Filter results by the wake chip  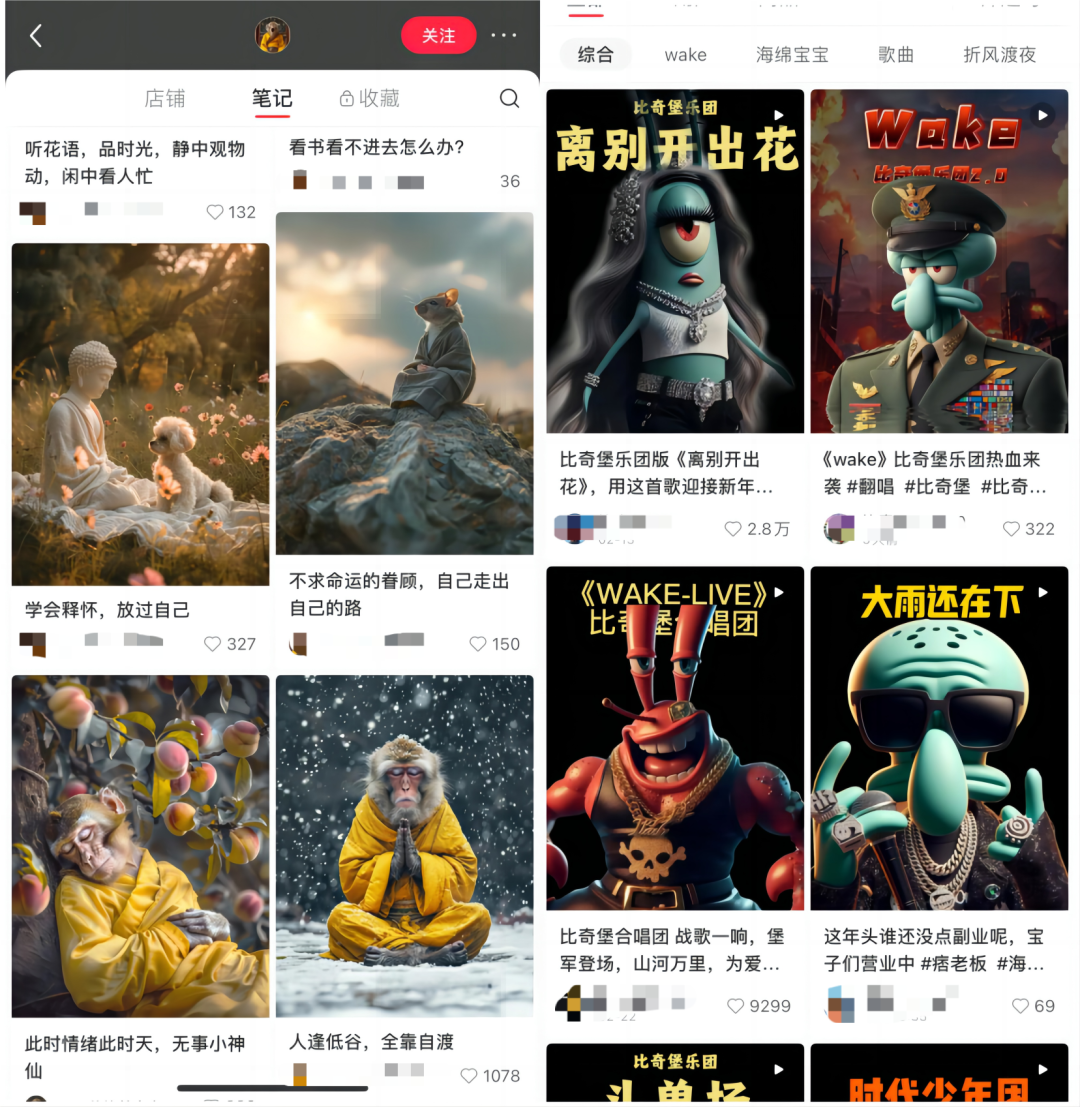pyautogui.click(x=685, y=55)
